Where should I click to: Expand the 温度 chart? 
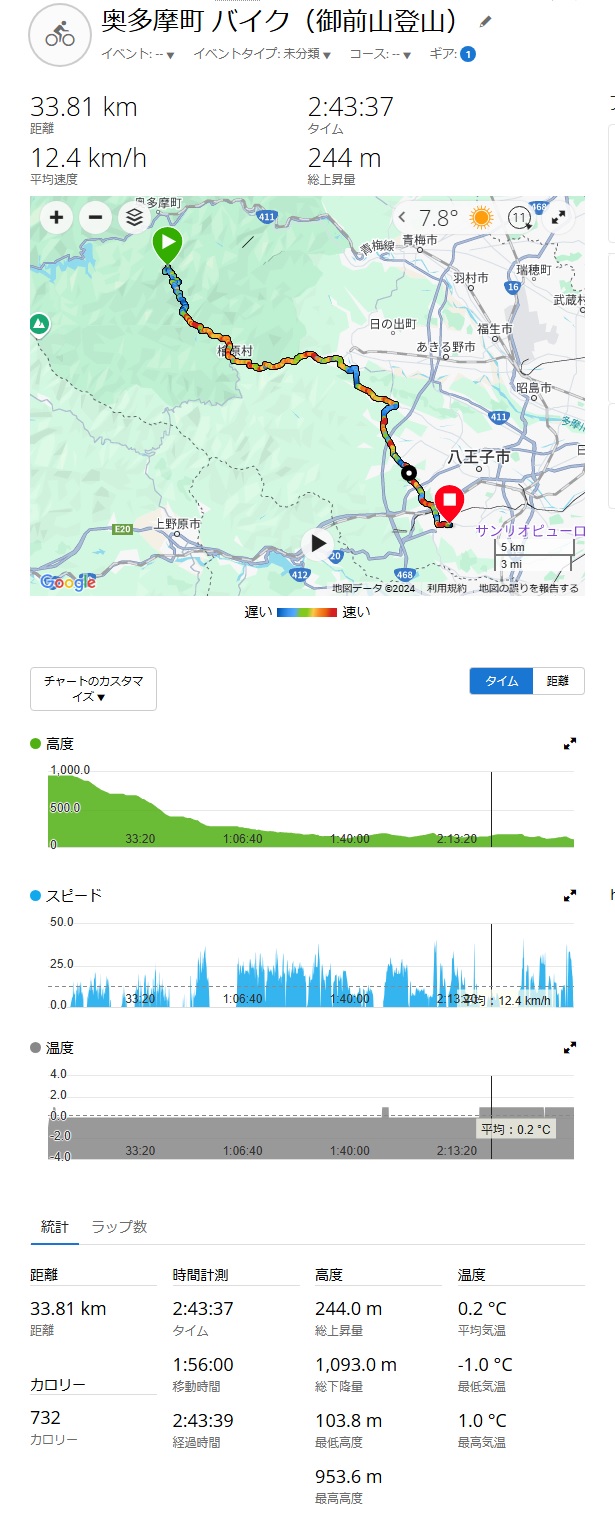(x=570, y=1048)
